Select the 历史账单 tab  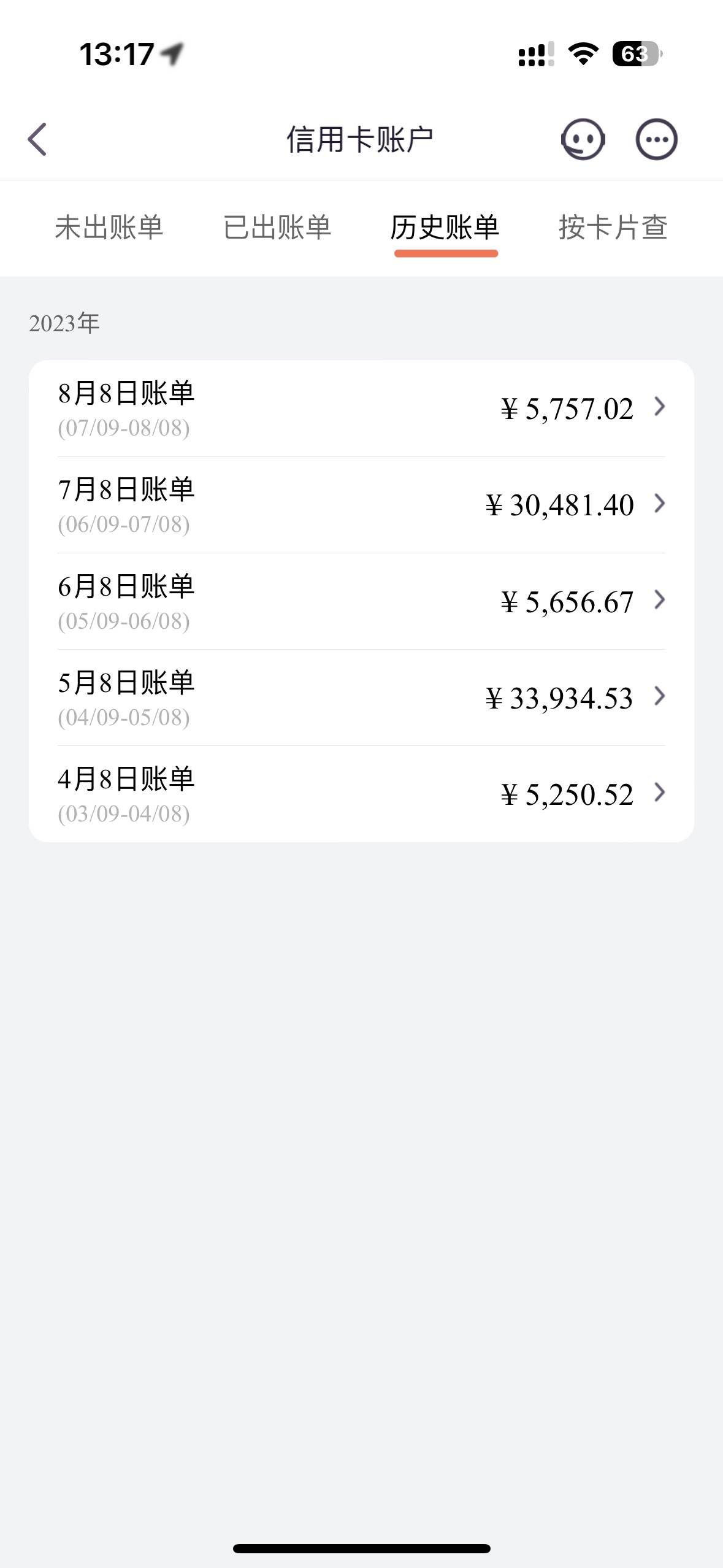pos(445,228)
